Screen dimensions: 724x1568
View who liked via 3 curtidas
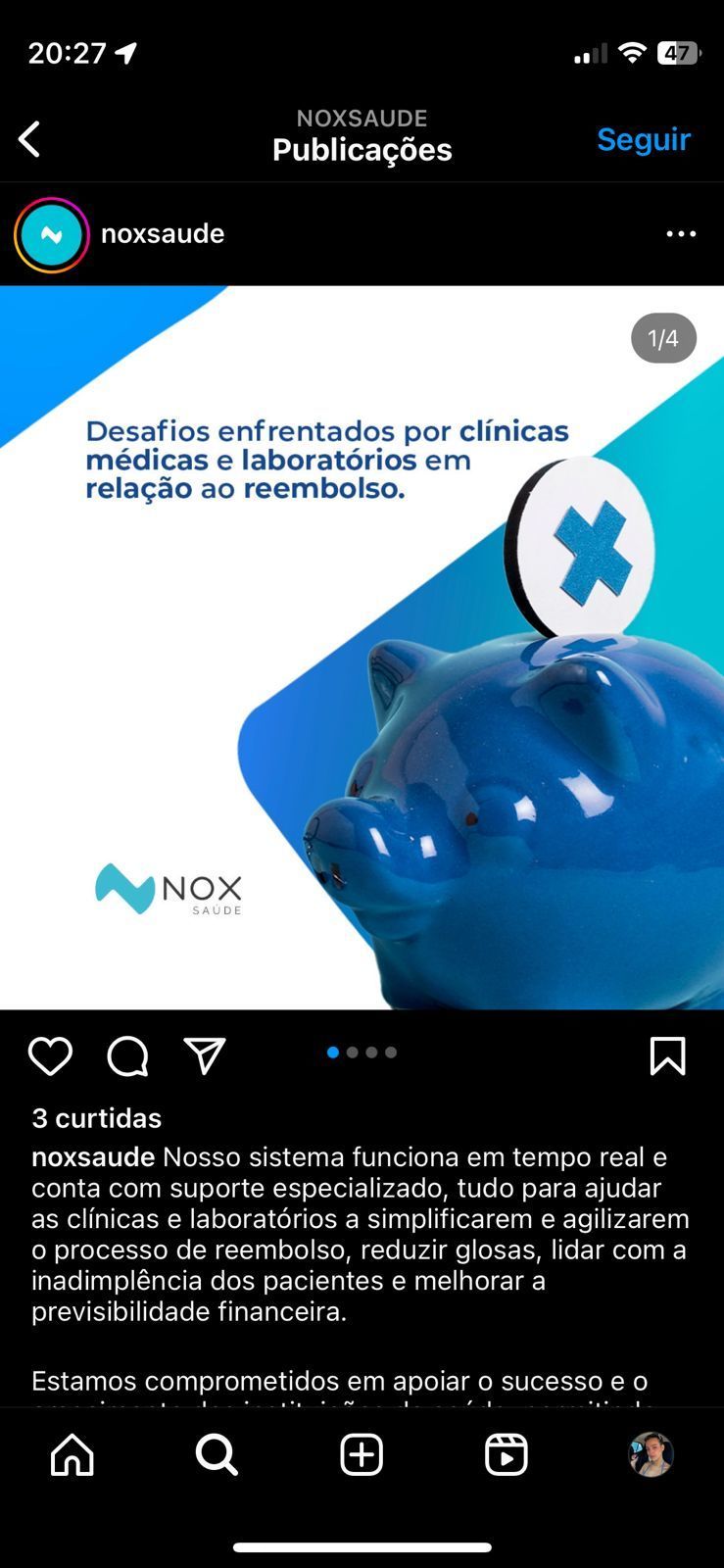coord(96,1118)
